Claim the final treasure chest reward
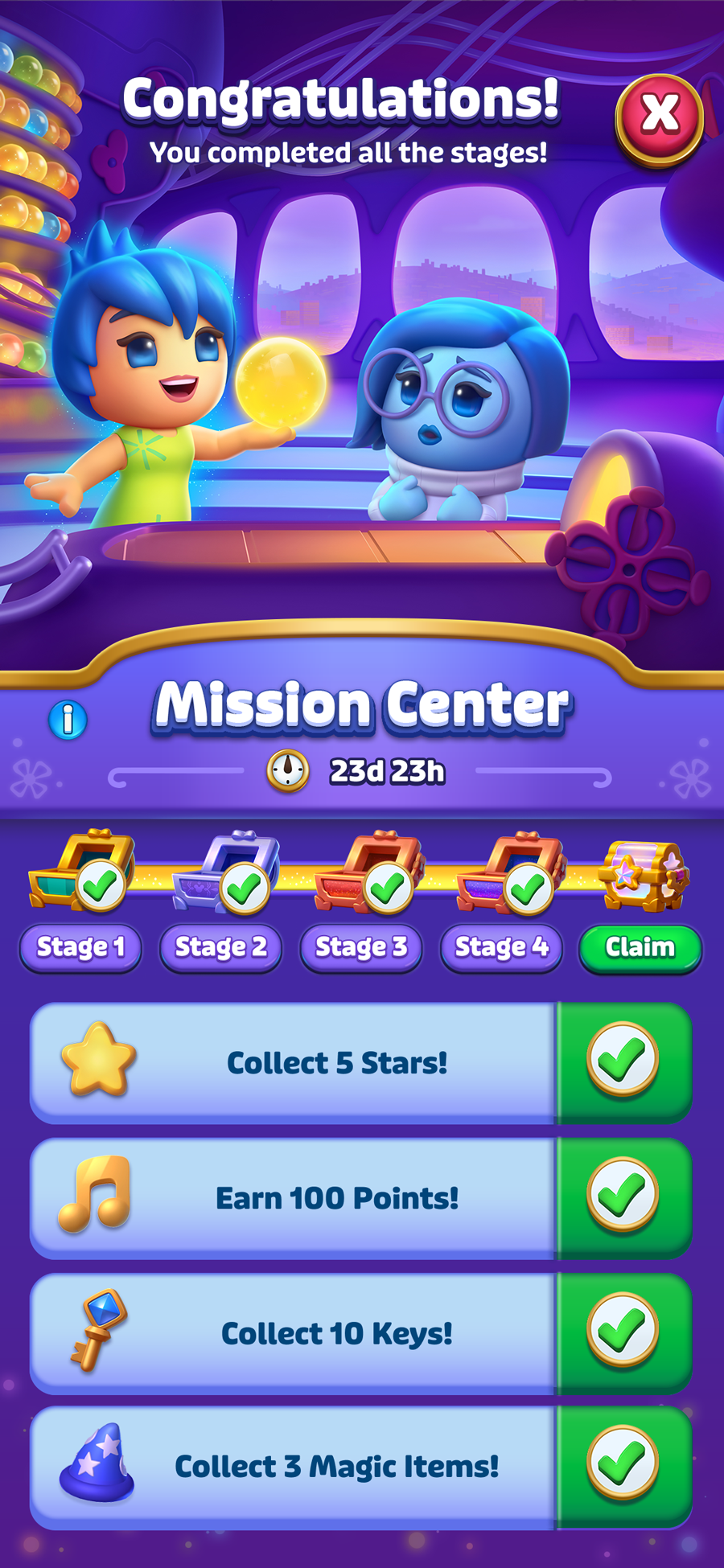This screenshot has width=724, height=1568. click(640, 948)
